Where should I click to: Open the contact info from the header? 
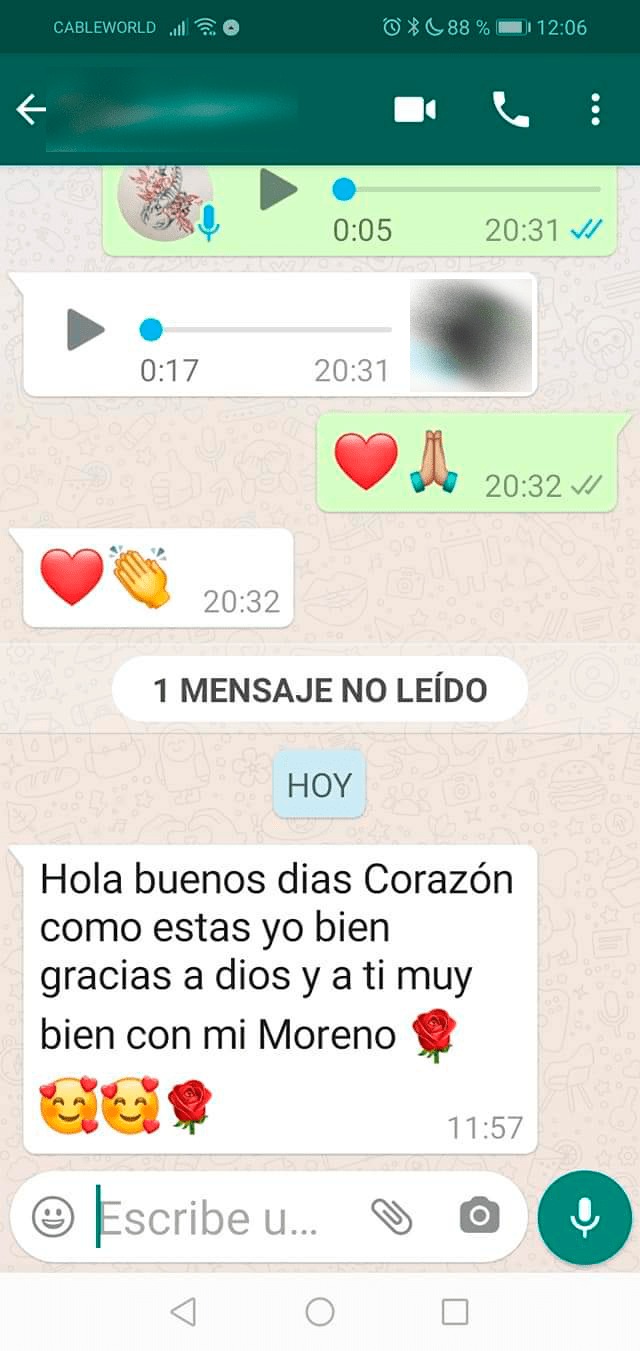(x=200, y=109)
